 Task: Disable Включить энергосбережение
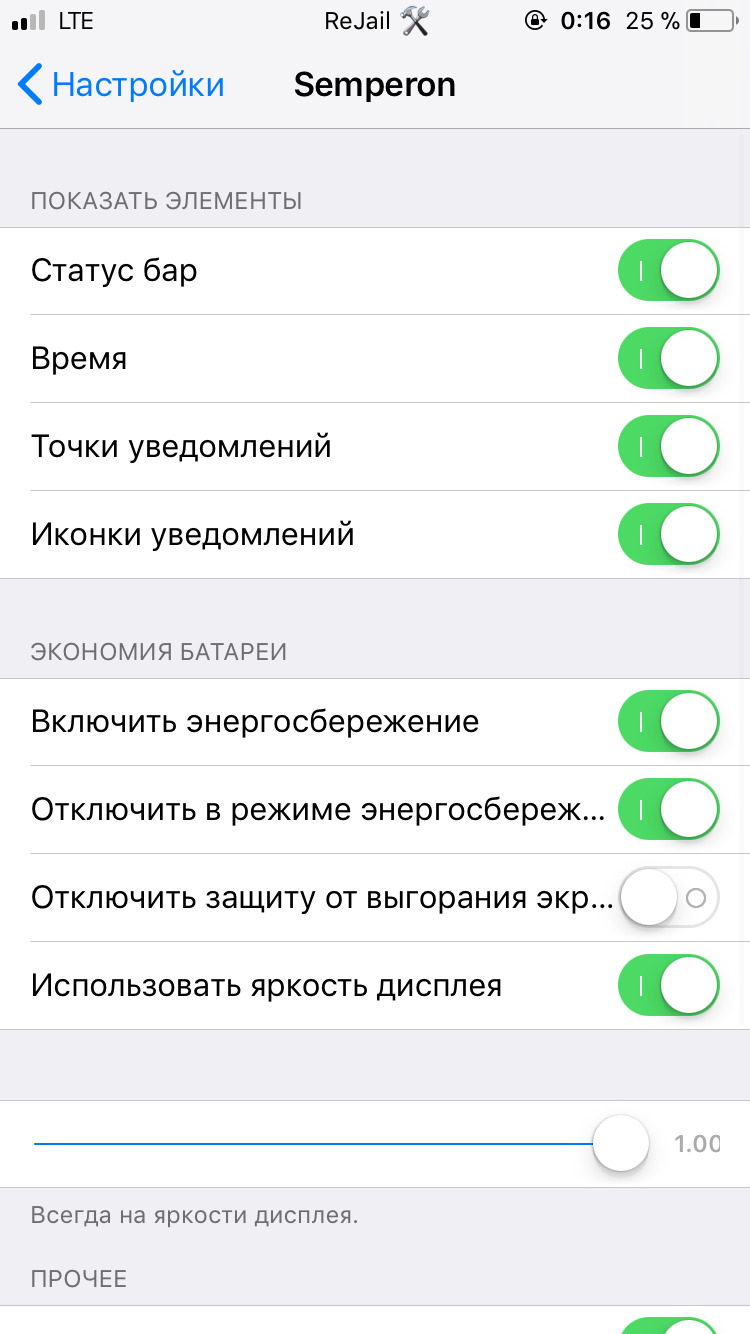669,722
